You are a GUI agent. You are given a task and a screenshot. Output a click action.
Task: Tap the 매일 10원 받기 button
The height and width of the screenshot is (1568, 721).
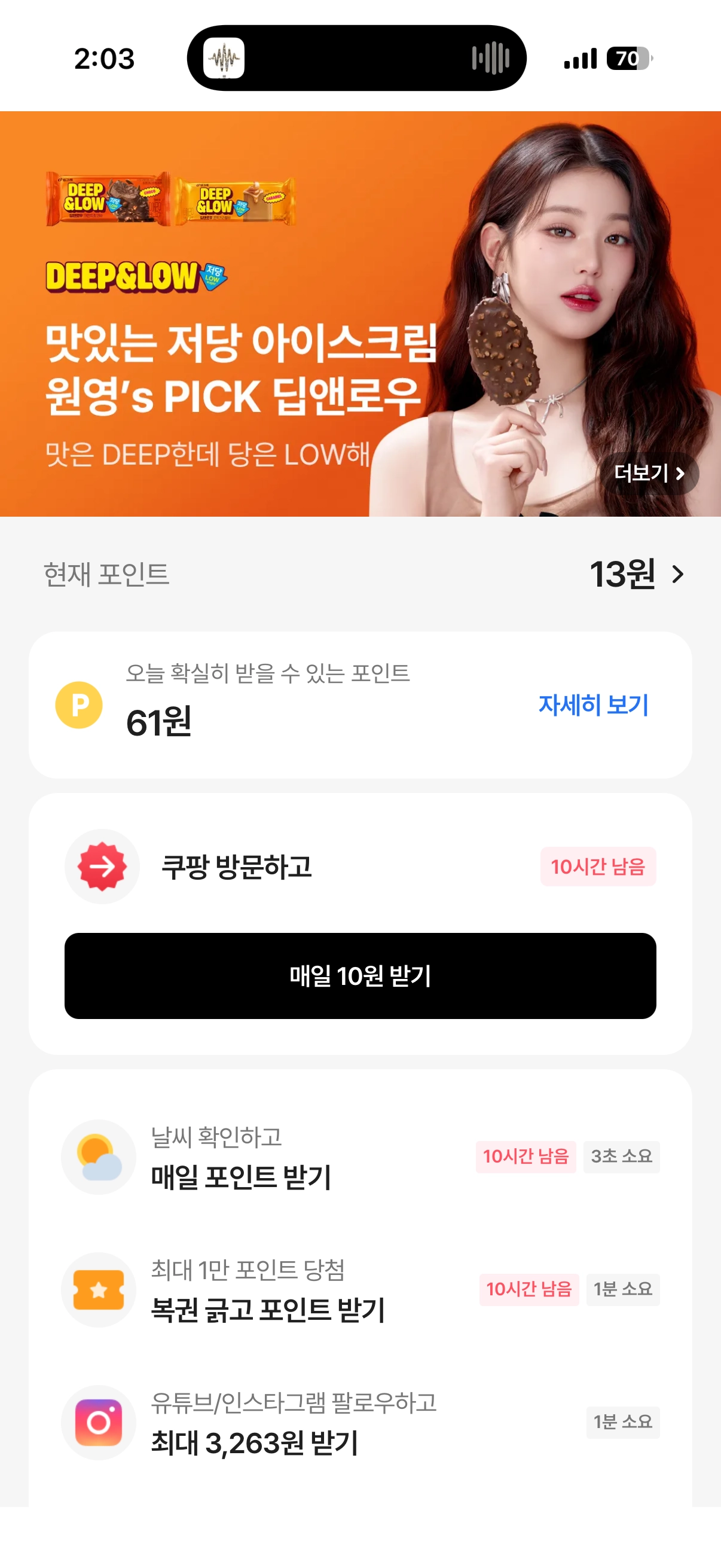click(360, 976)
